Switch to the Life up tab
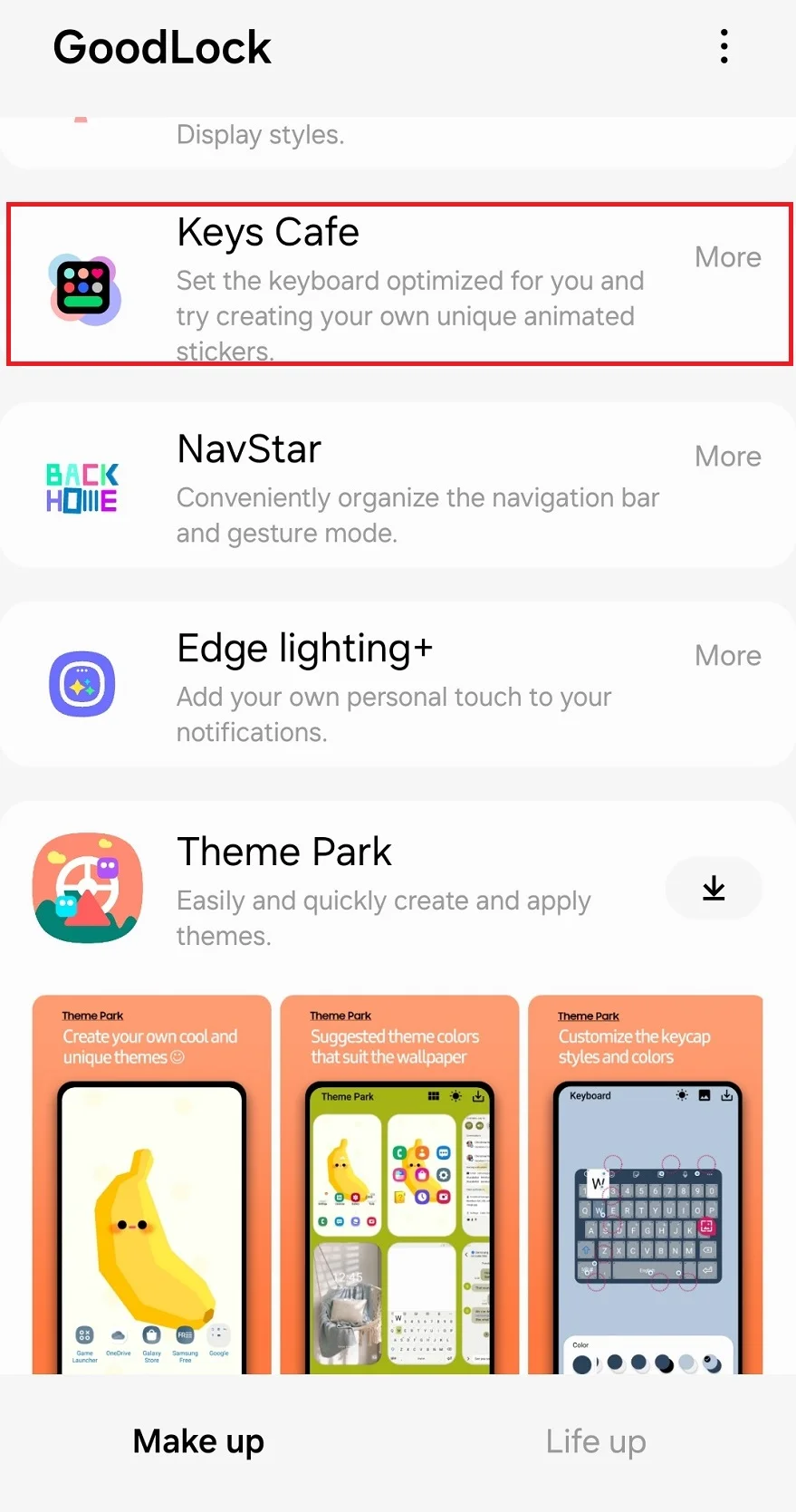This screenshot has height=1512, width=796. [x=596, y=1441]
